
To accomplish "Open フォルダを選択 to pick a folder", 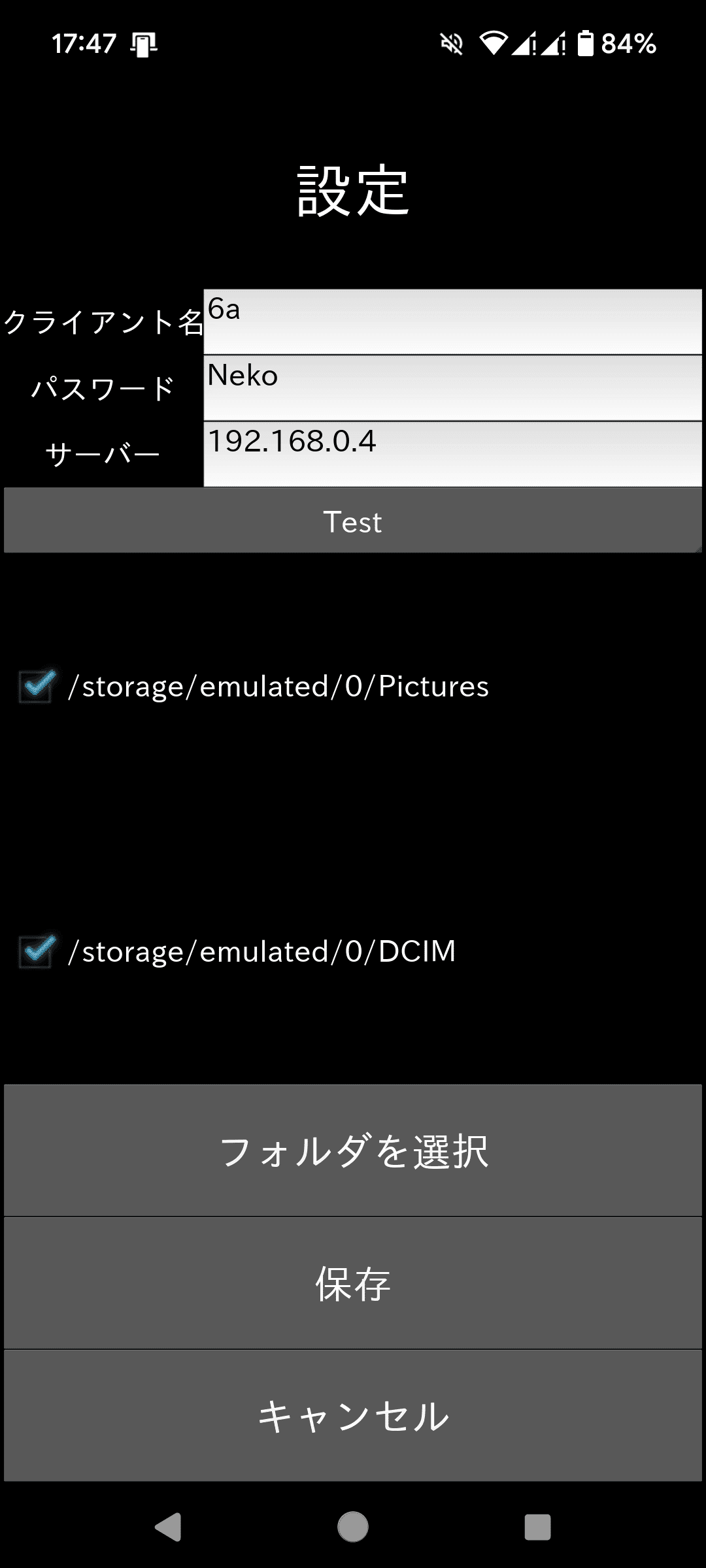I will point(353,1151).
